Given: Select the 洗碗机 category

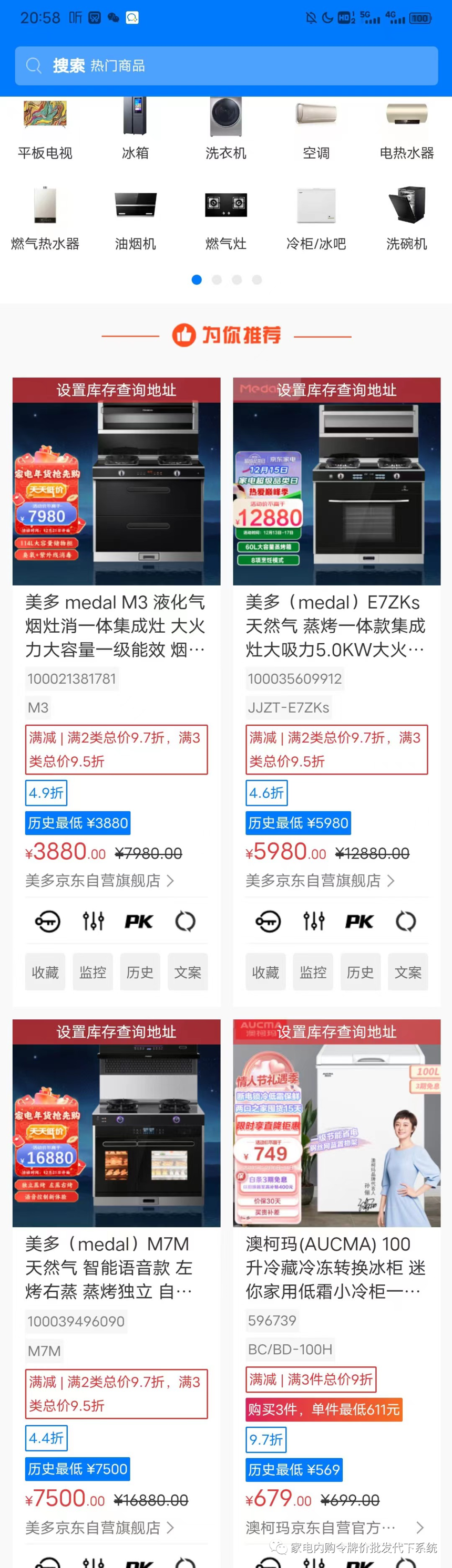Looking at the screenshot, I should coord(406,219).
